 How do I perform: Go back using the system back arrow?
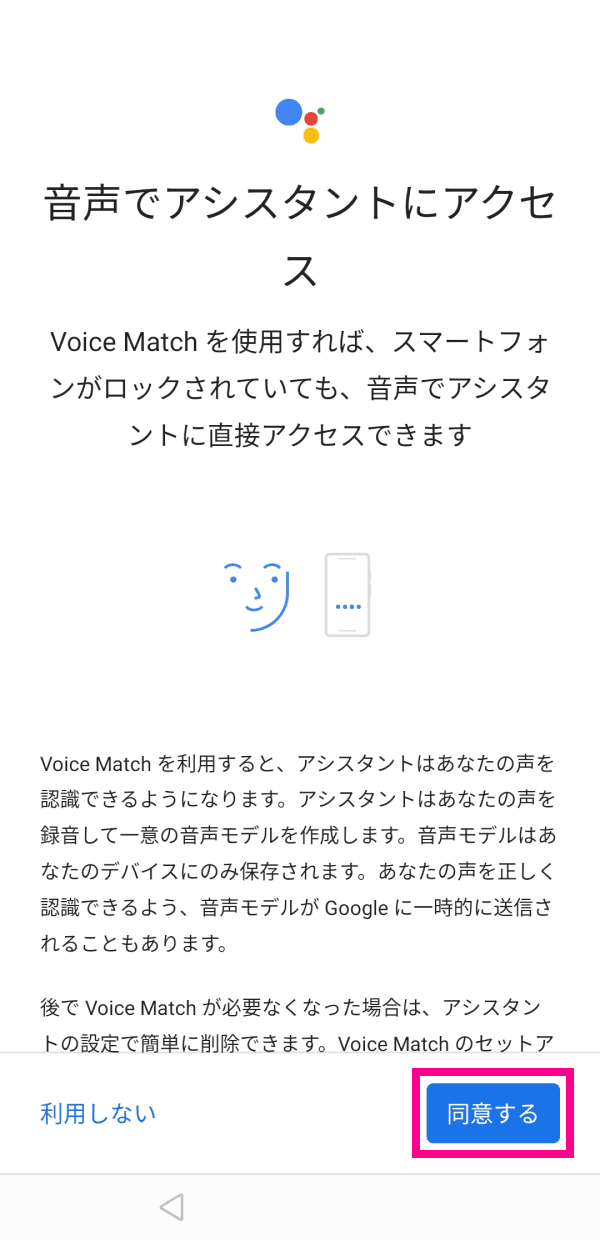coord(172,1207)
